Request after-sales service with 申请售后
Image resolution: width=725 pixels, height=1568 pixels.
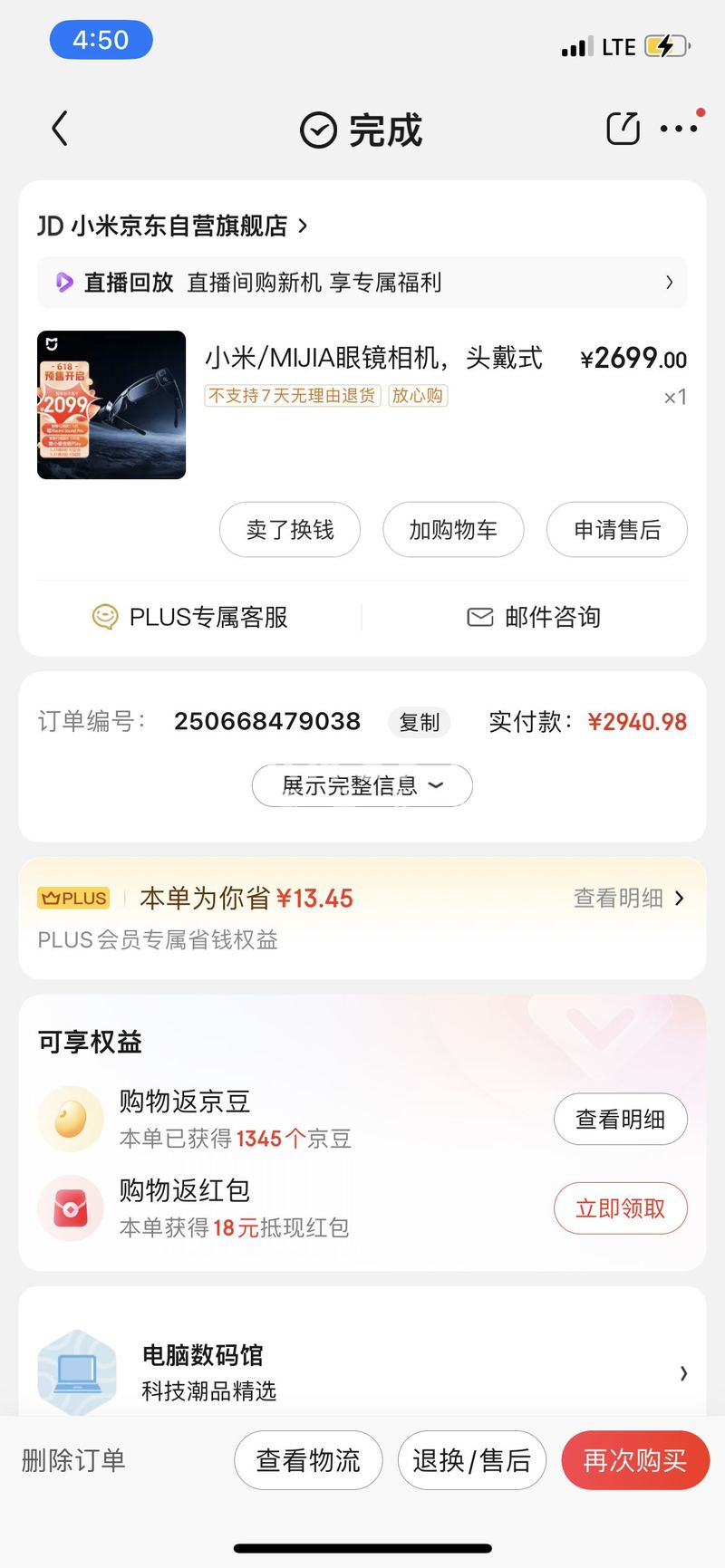pos(616,530)
